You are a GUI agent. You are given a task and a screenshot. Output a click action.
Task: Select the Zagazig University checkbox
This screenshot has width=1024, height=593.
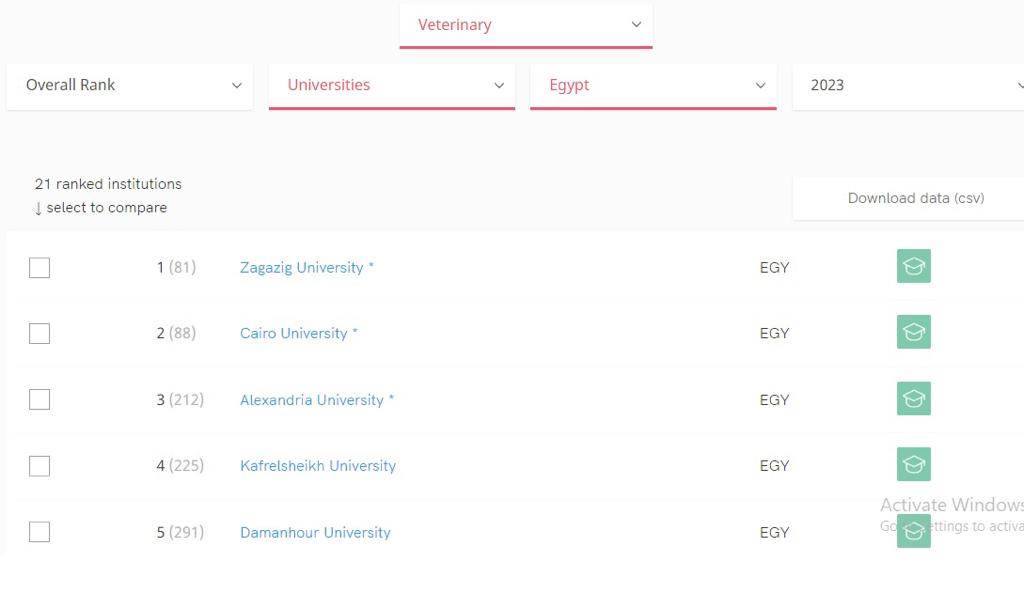point(39,268)
